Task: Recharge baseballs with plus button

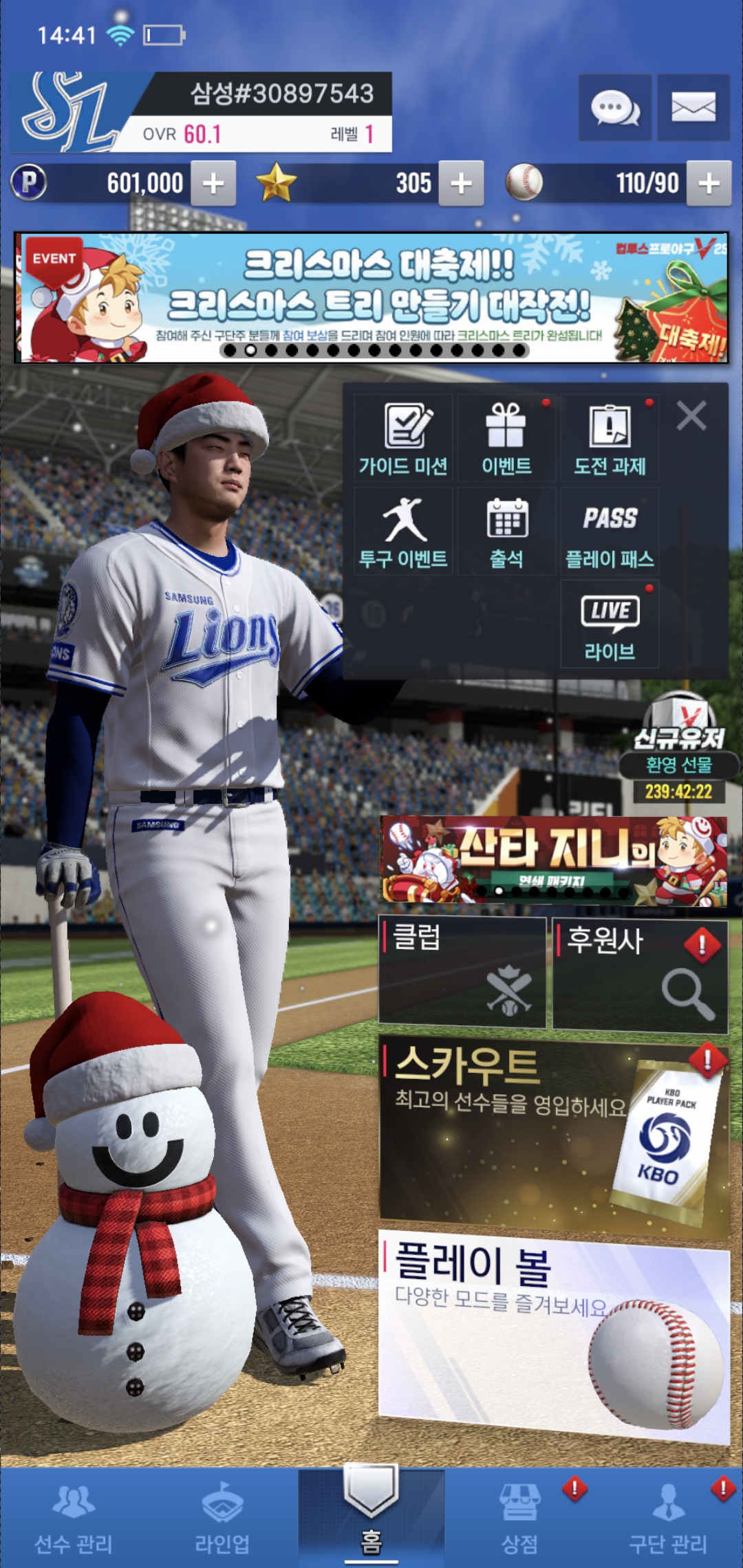Action: tap(709, 184)
